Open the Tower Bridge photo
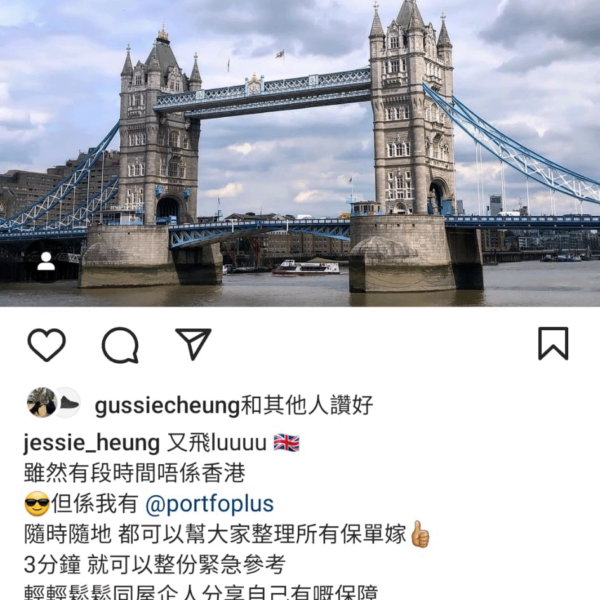 coord(300,150)
